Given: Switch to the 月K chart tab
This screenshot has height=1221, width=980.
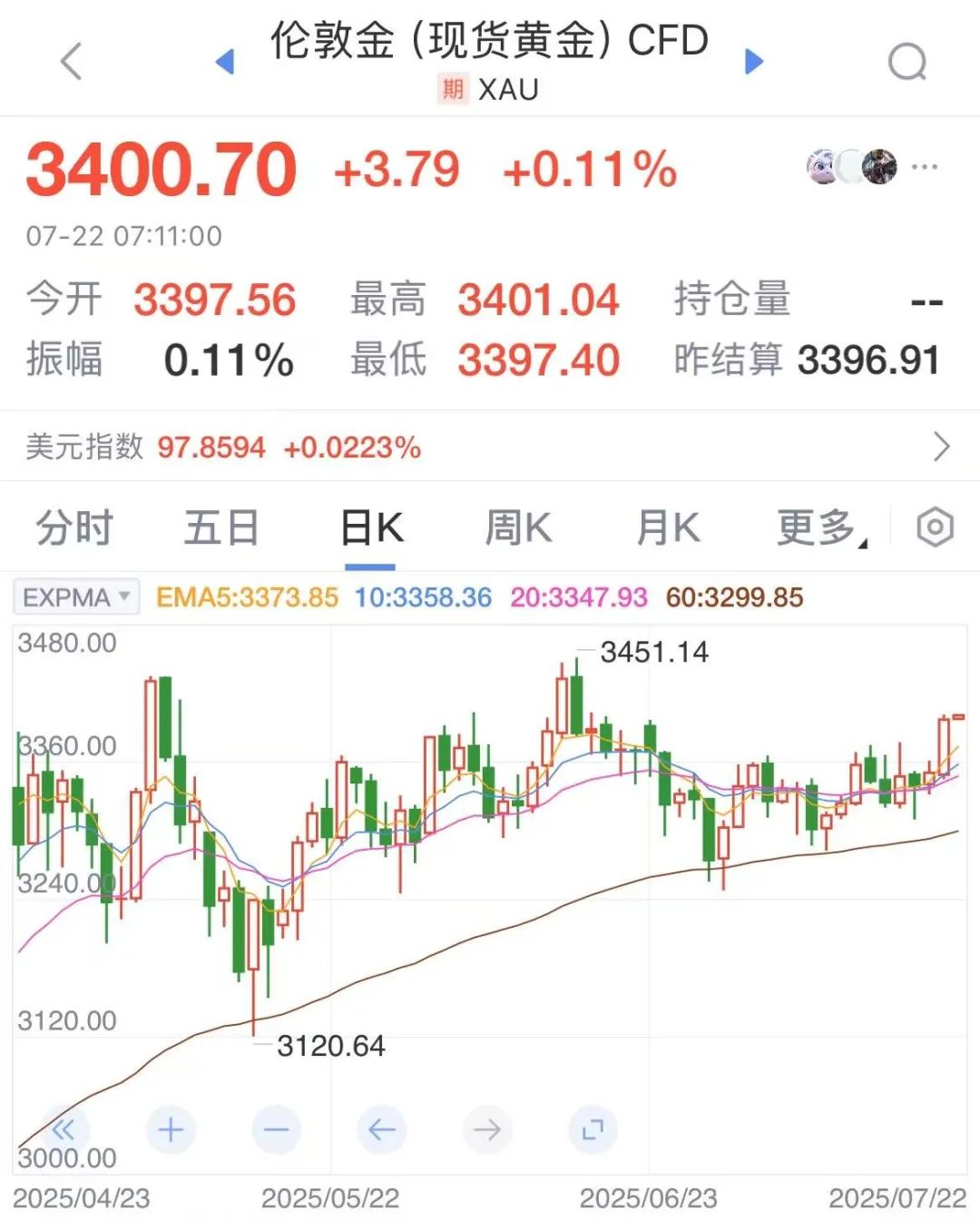Looking at the screenshot, I should click(667, 527).
